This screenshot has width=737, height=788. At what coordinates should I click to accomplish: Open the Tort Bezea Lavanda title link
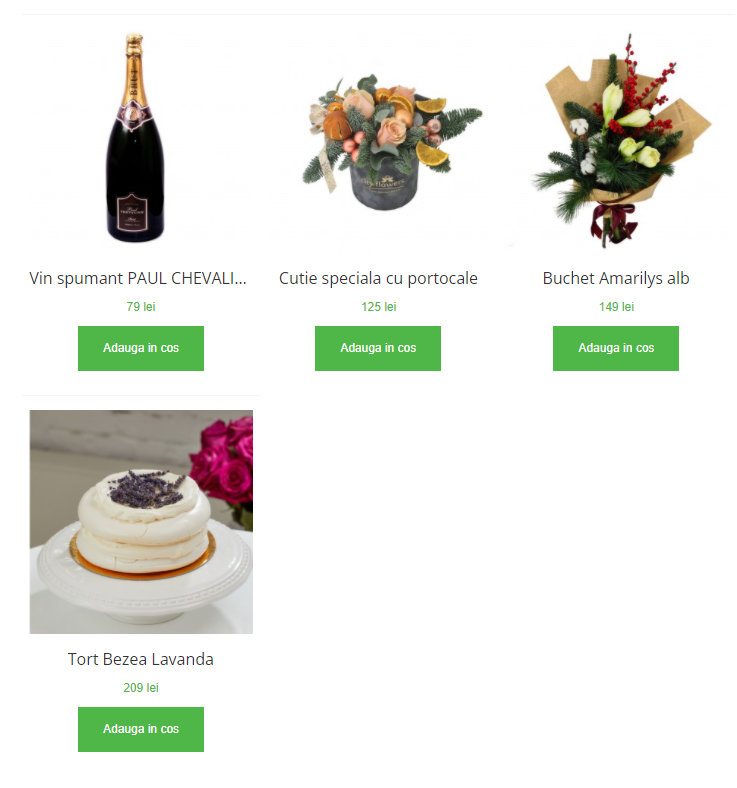click(141, 659)
